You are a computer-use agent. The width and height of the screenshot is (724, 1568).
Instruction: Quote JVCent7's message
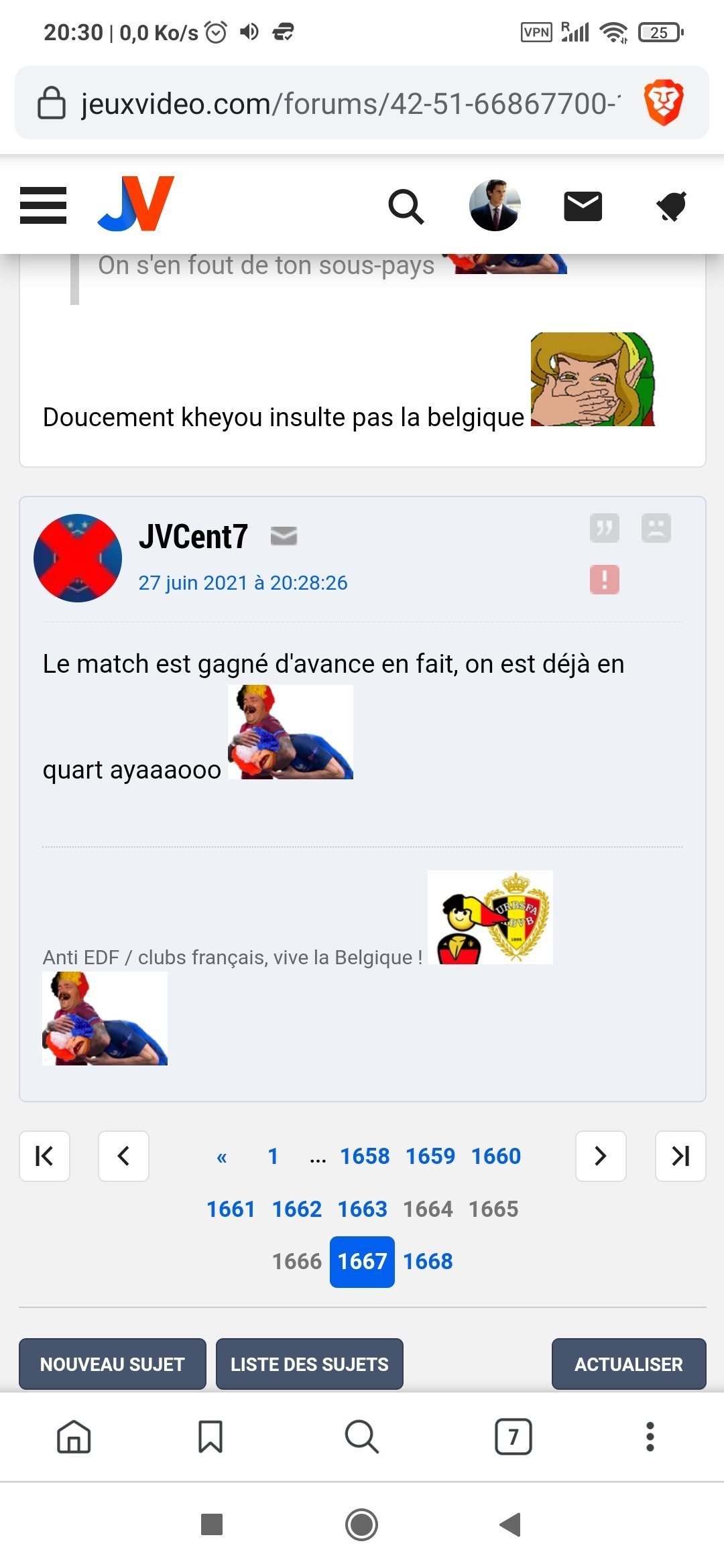tap(604, 528)
